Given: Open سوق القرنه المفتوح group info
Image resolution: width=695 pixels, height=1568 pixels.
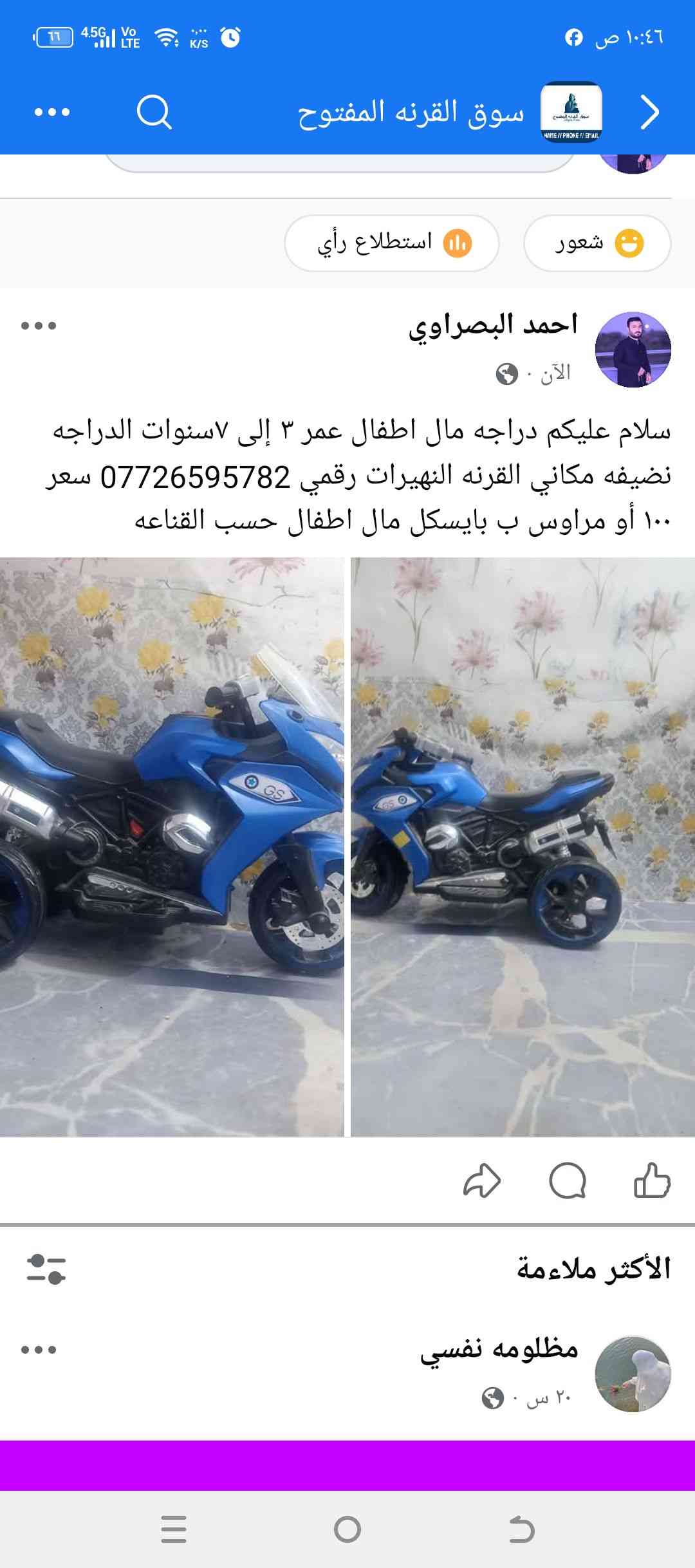Looking at the screenshot, I should (411, 113).
